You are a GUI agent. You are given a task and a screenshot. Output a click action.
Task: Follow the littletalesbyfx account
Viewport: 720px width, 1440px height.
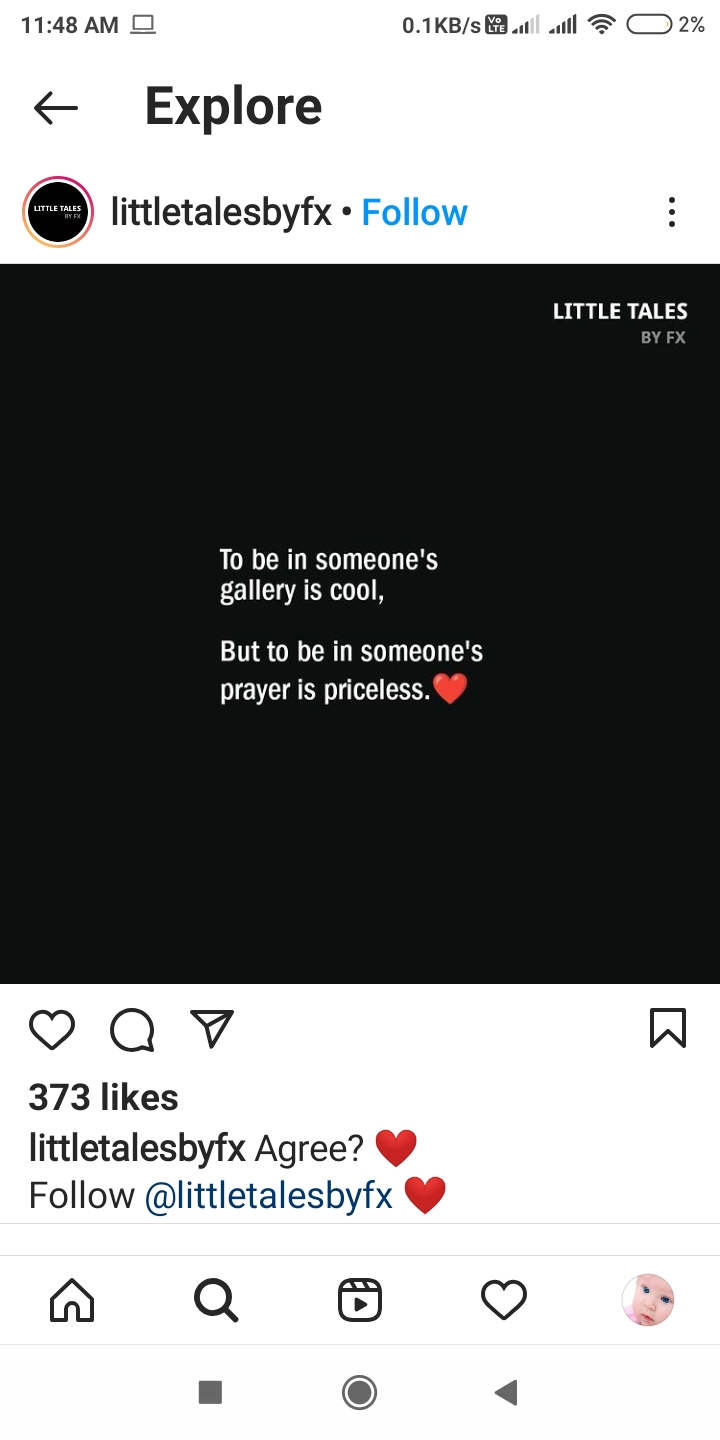pyautogui.click(x=414, y=212)
